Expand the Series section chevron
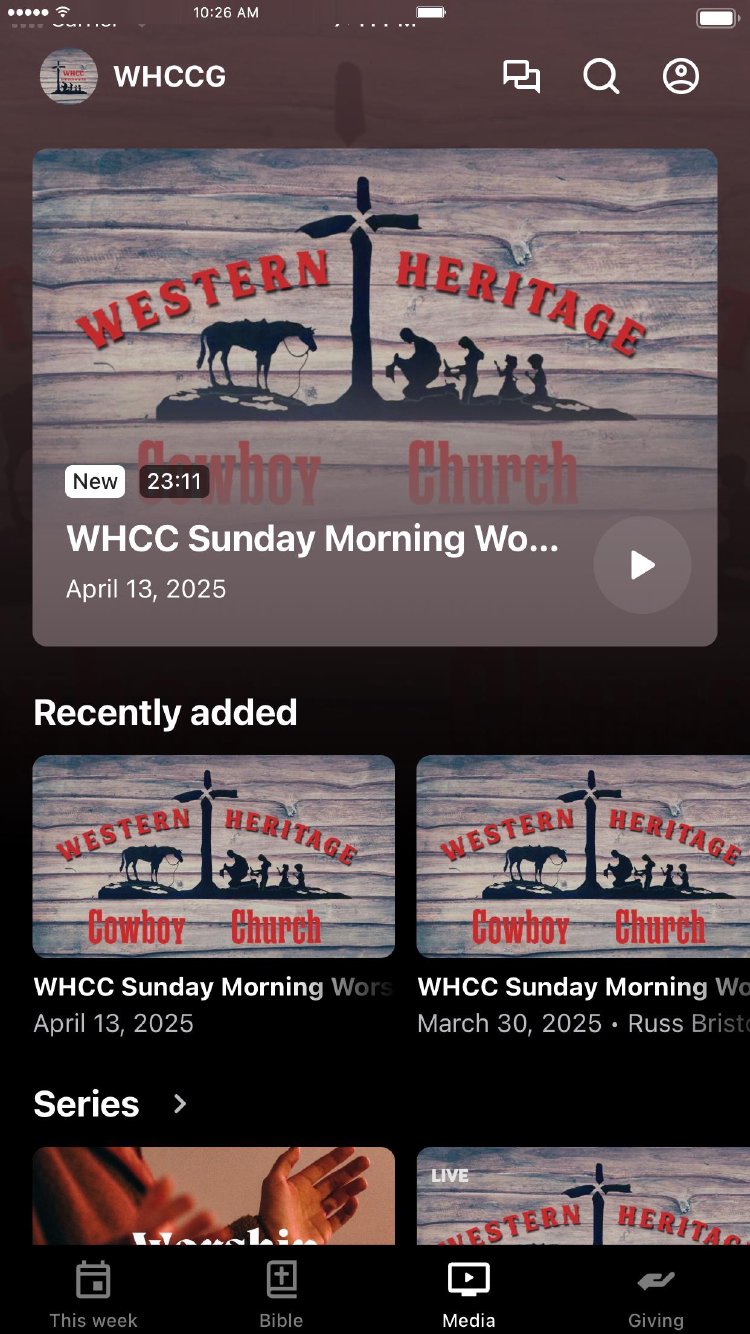This screenshot has width=750, height=1334. pyautogui.click(x=180, y=1104)
